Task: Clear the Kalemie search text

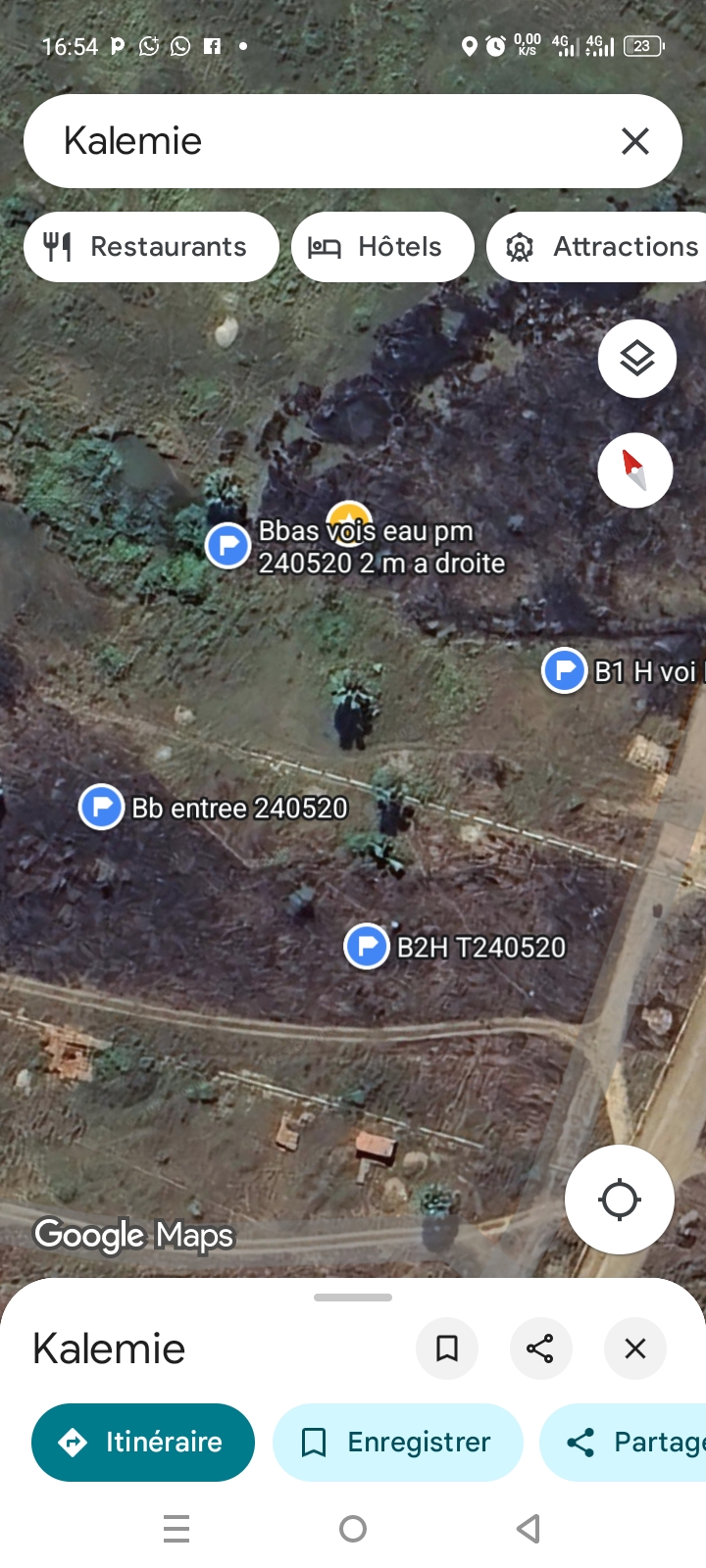Action: tap(635, 141)
